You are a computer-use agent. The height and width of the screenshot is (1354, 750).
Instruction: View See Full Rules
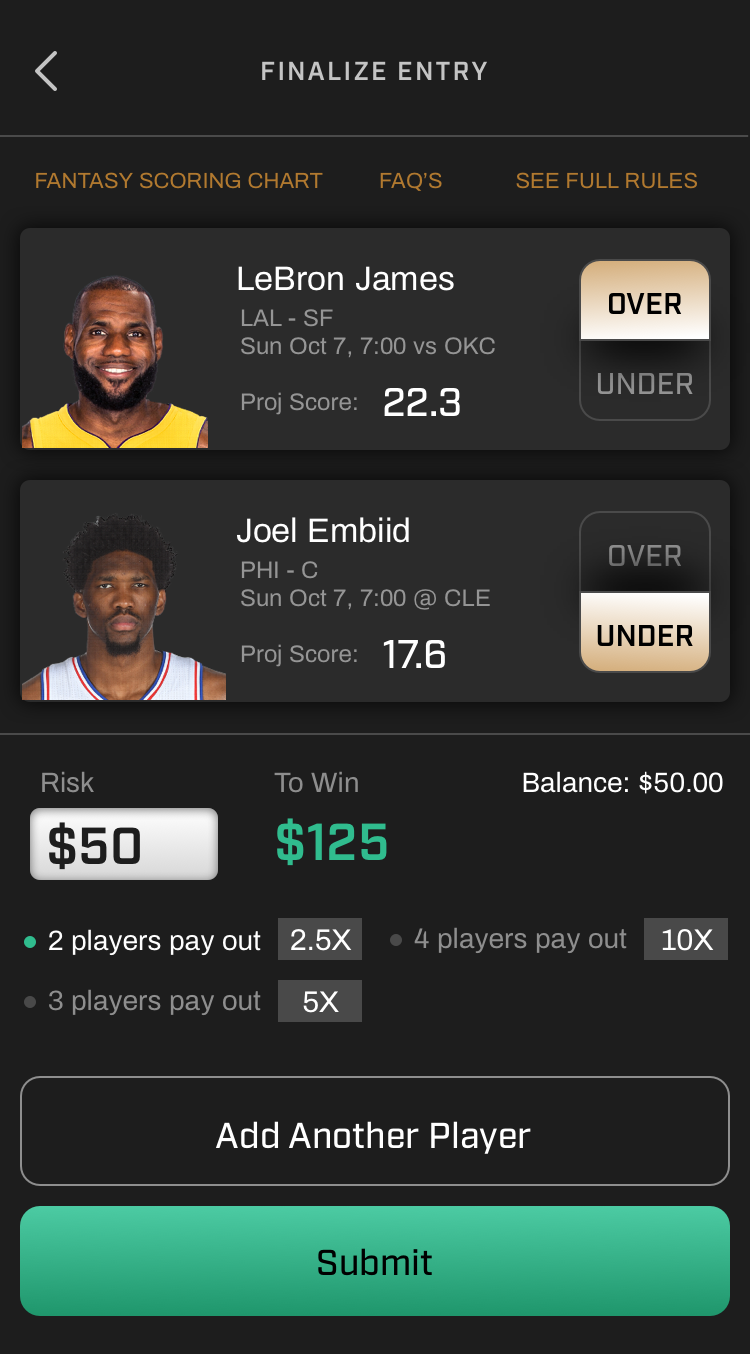(x=606, y=180)
